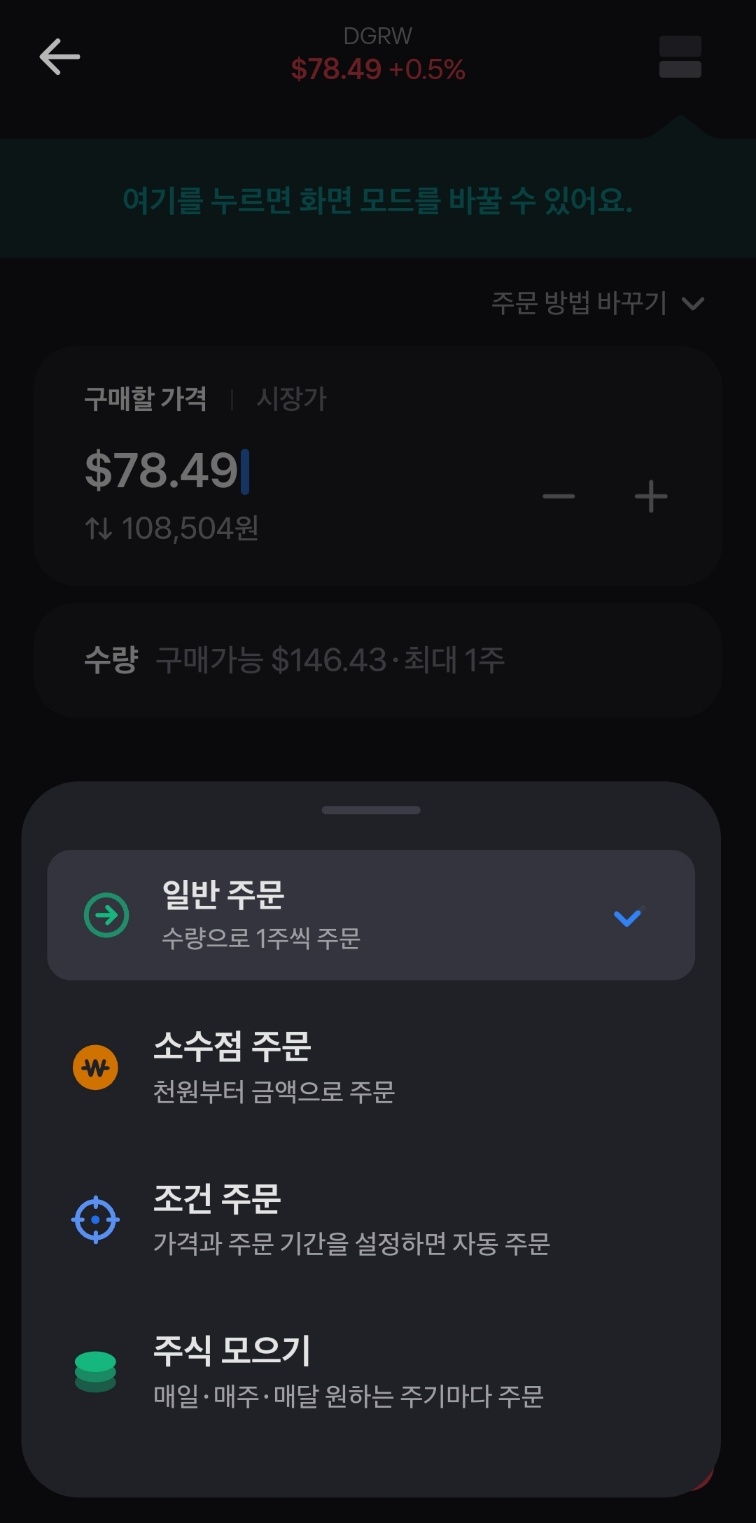Select the 조건 주문 option

click(x=370, y=1219)
